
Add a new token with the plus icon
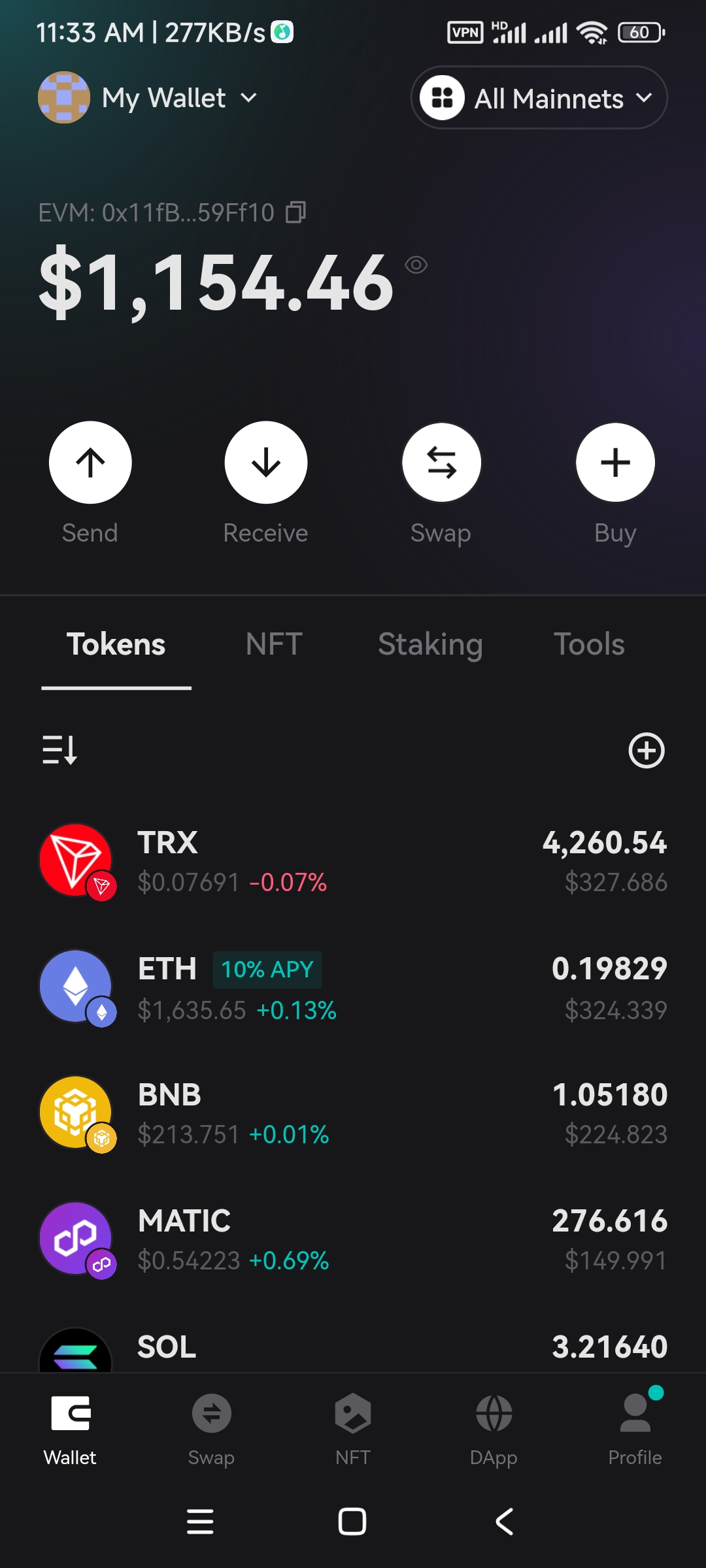647,750
